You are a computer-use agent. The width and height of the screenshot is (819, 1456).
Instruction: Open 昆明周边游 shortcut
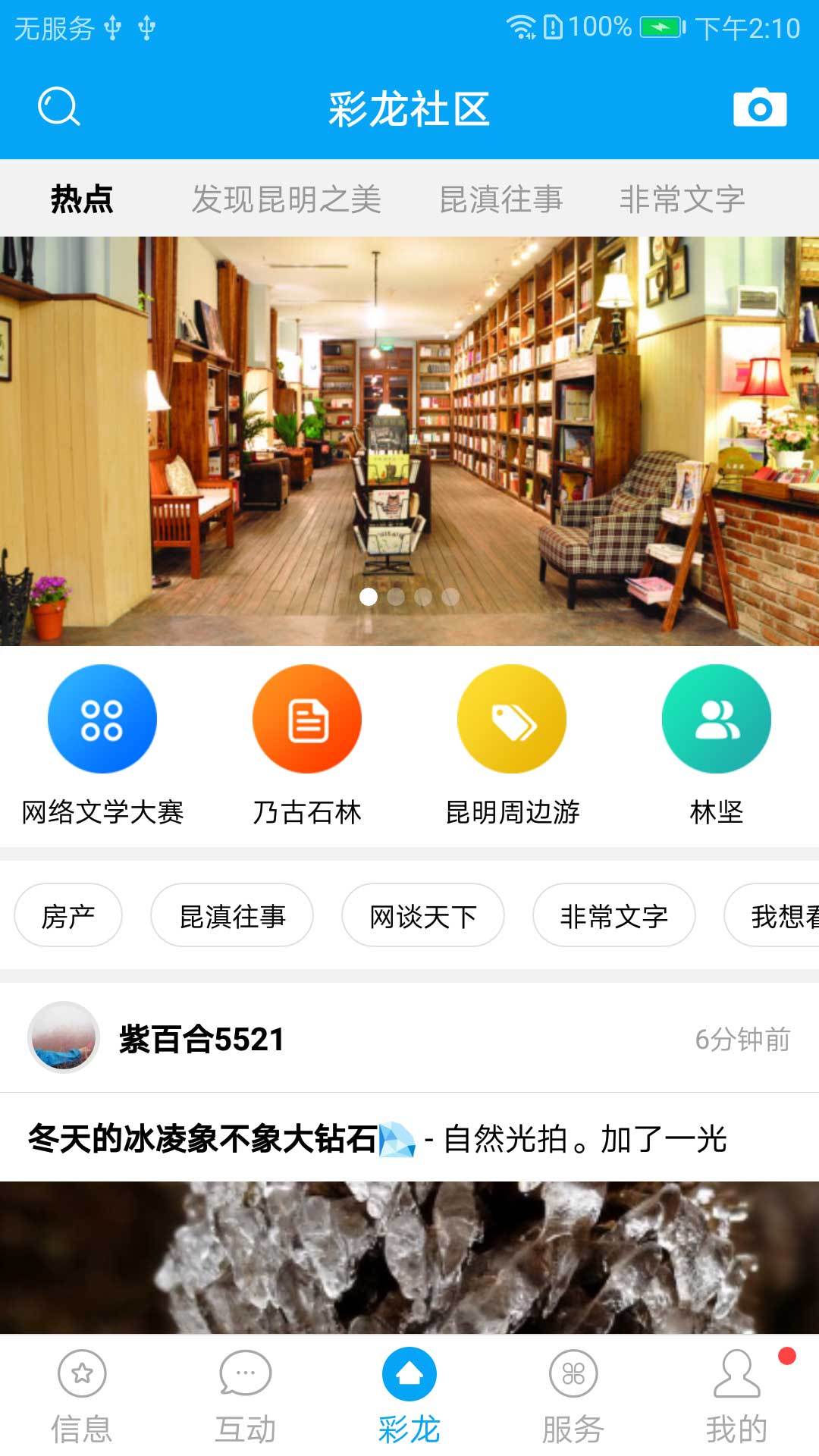(512, 720)
